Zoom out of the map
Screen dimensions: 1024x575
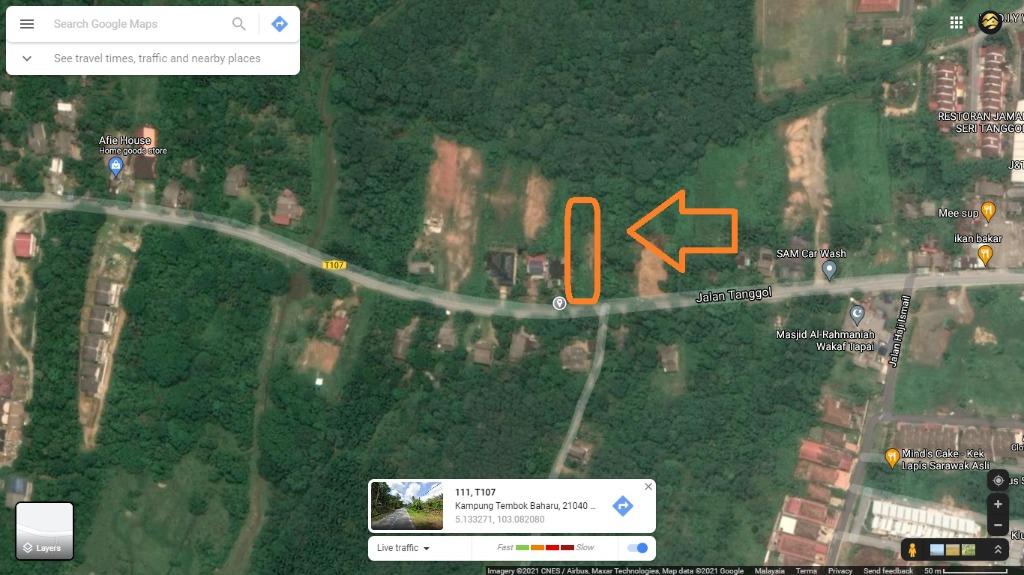pos(998,526)
